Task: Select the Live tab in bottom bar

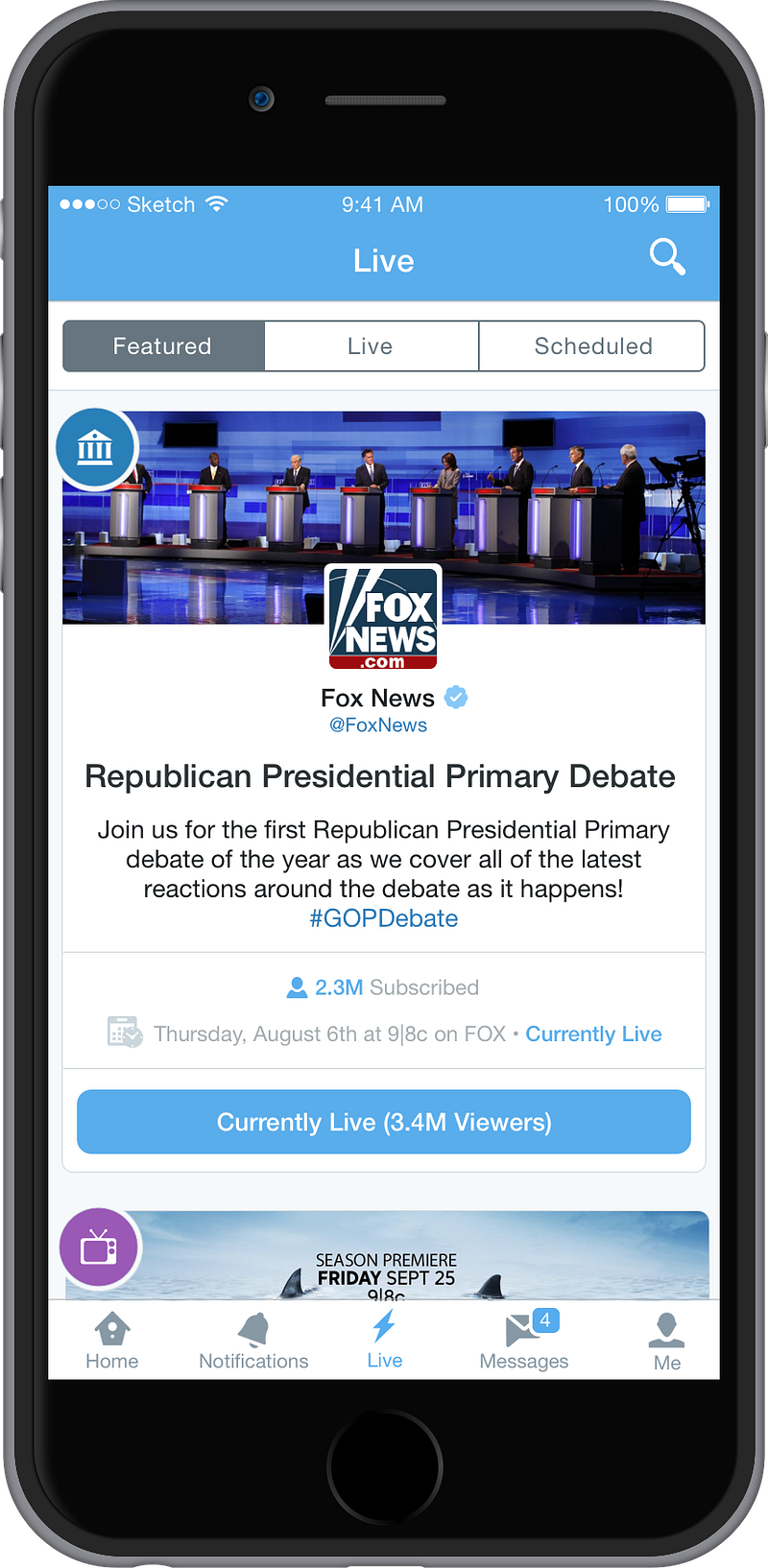Action: coord(384,1341)
